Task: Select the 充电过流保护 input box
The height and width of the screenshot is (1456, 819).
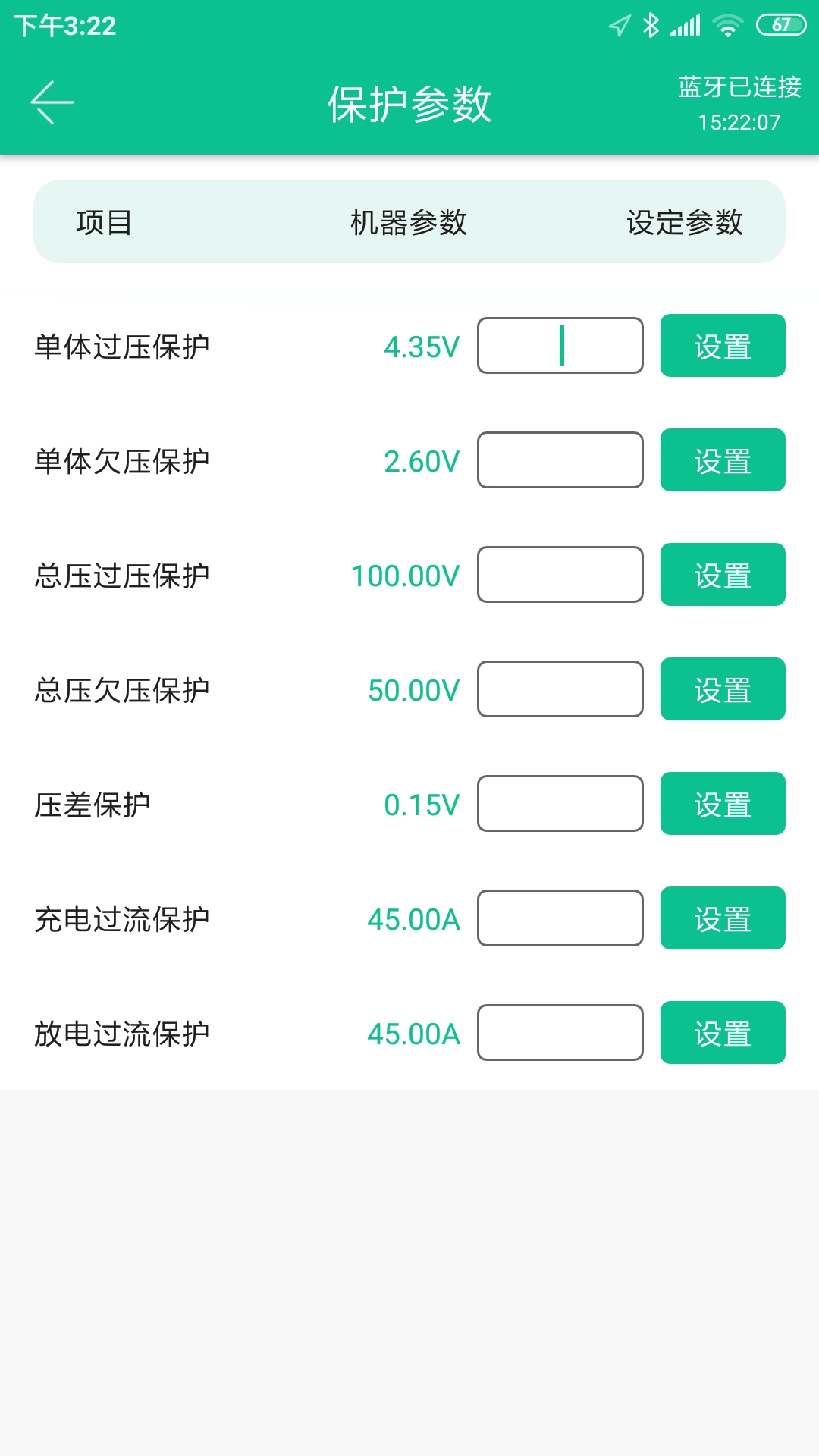Action: 560,918
